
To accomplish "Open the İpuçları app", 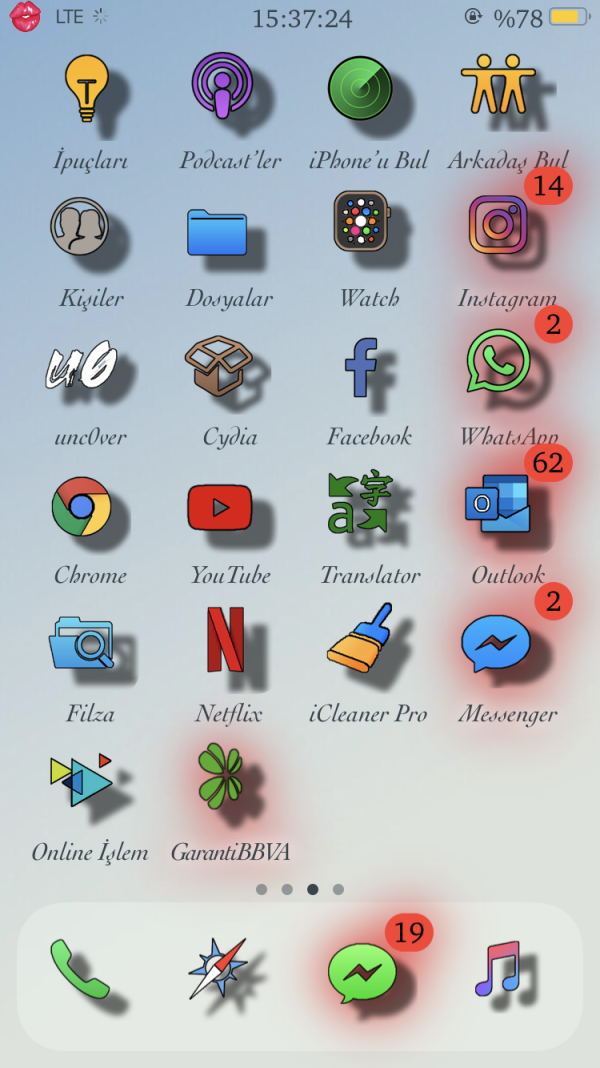I will [87, 88].
